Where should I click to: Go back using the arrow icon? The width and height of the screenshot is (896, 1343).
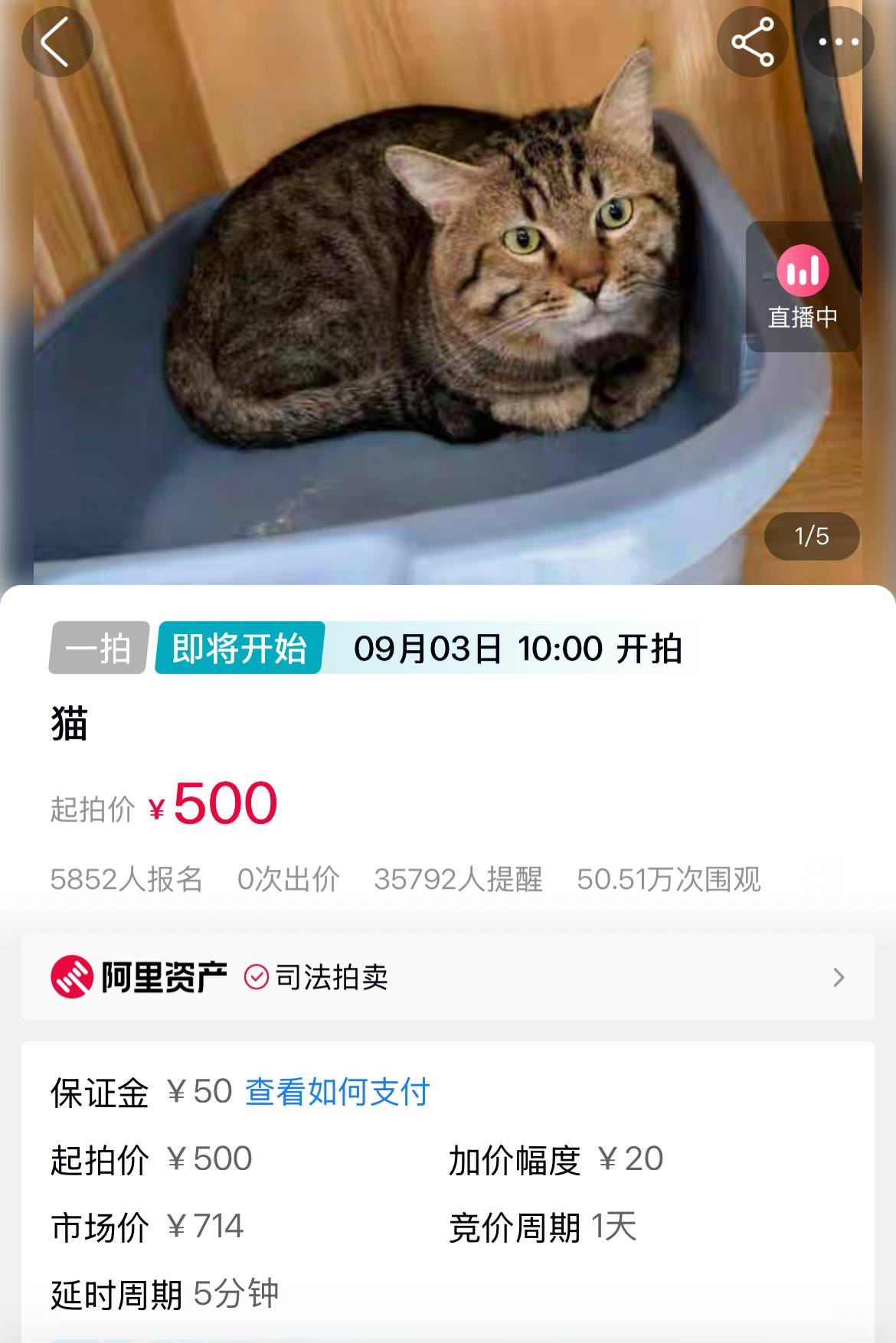coord(57,41)
